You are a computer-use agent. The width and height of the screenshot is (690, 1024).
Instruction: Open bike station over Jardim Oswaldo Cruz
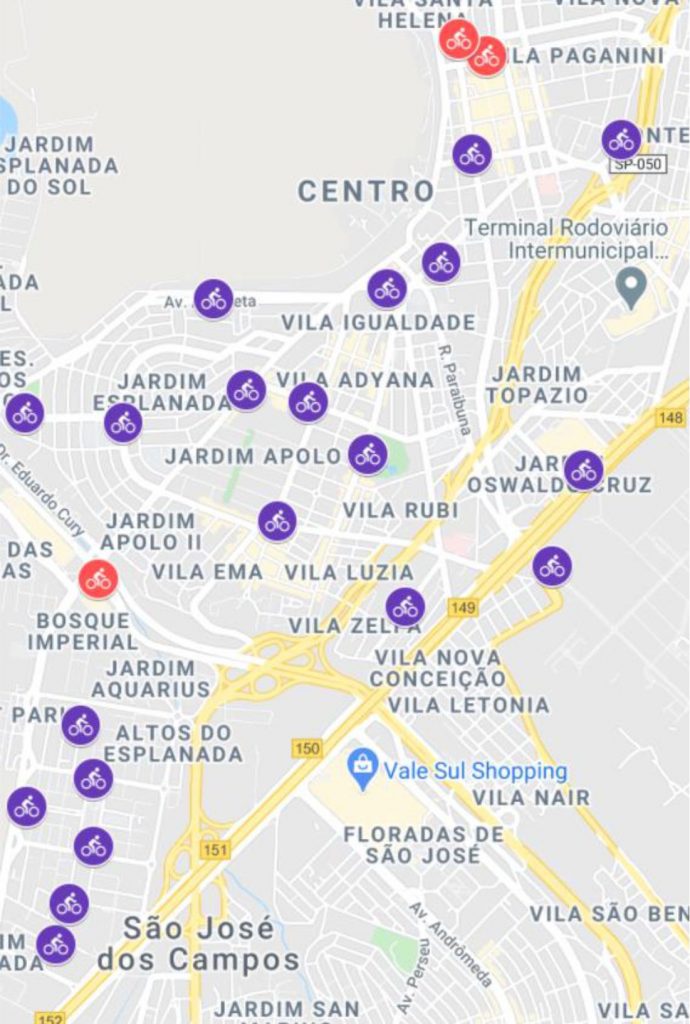pos(583,471)
